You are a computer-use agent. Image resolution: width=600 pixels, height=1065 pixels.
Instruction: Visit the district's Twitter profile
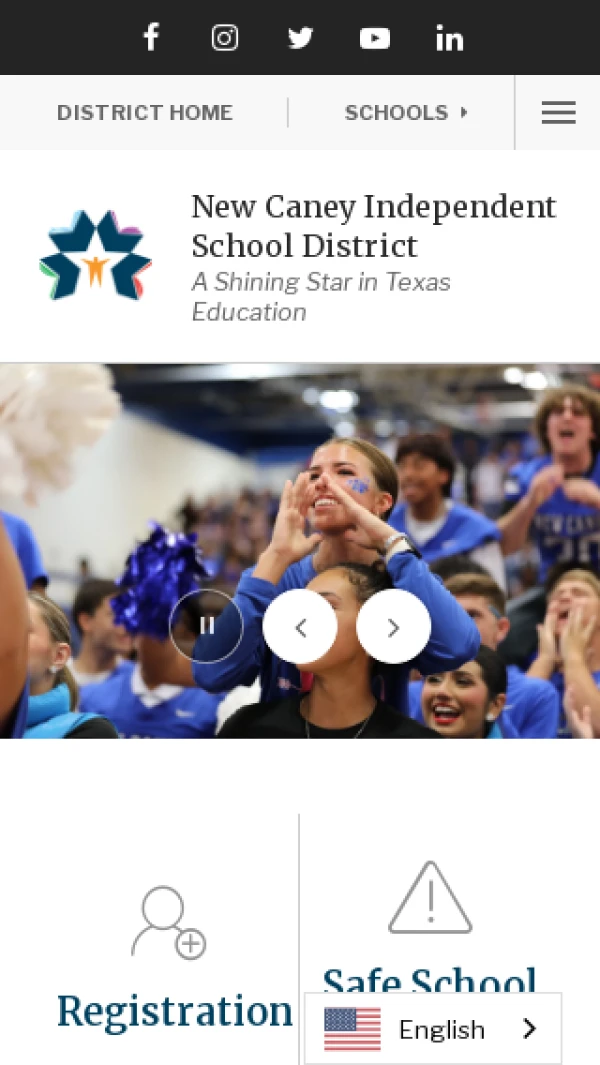pos(300,38)
